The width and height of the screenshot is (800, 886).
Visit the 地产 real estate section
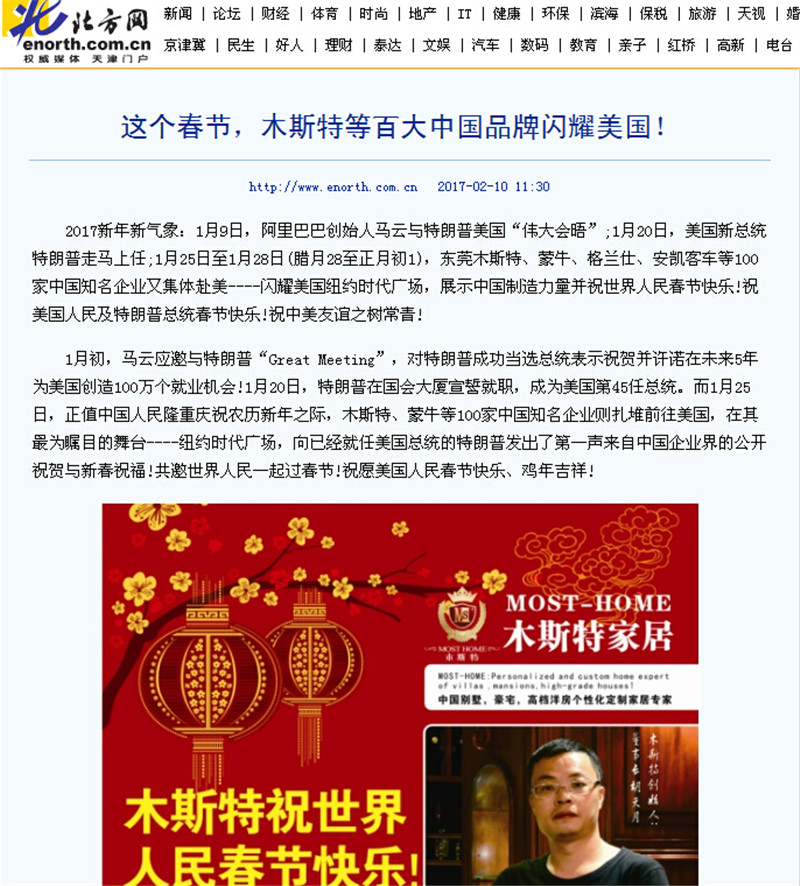tap(423, 14)
